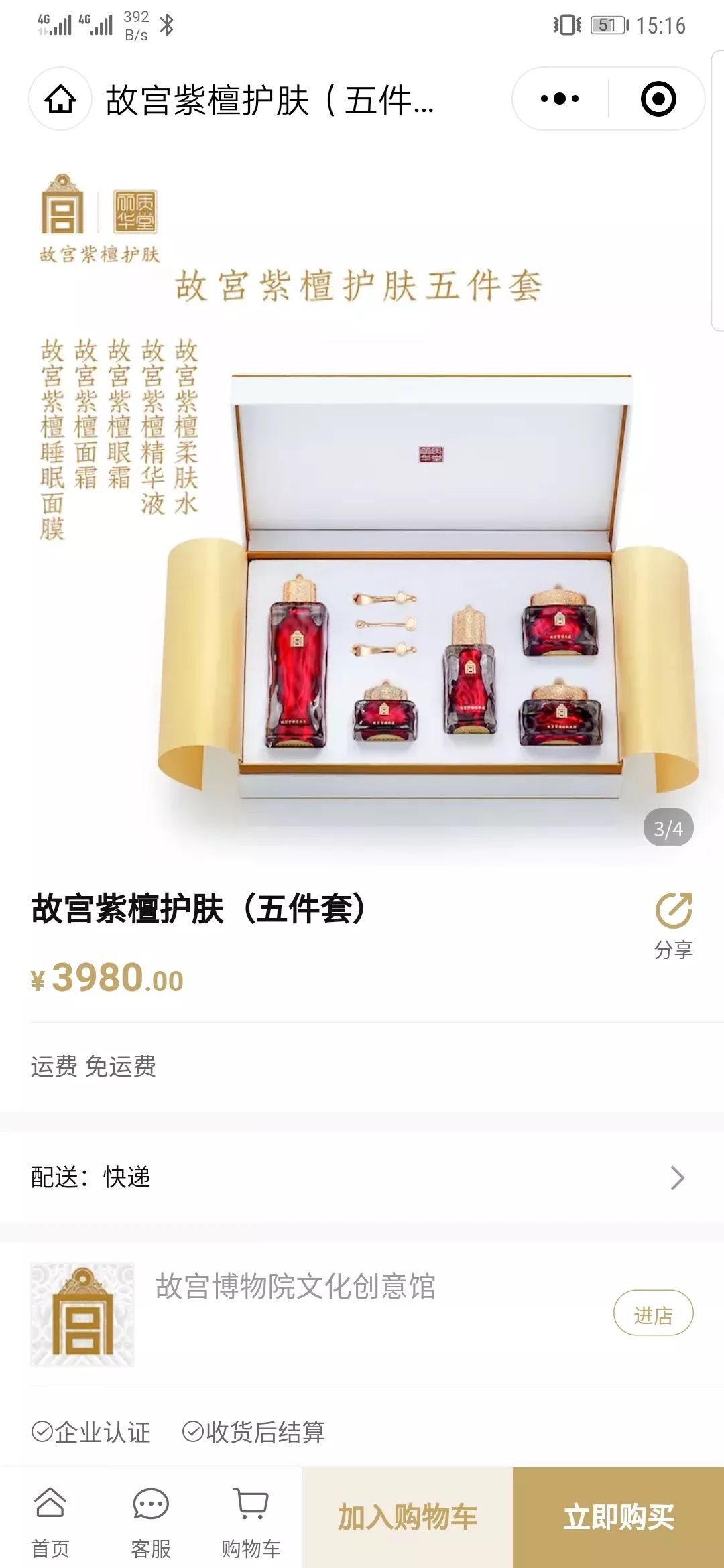Image resolution: width=724 pixels, height=1568 pixels.
Task: Enter the store with 进店 button
Action: pyautogui.click(x=653, y=1315)
